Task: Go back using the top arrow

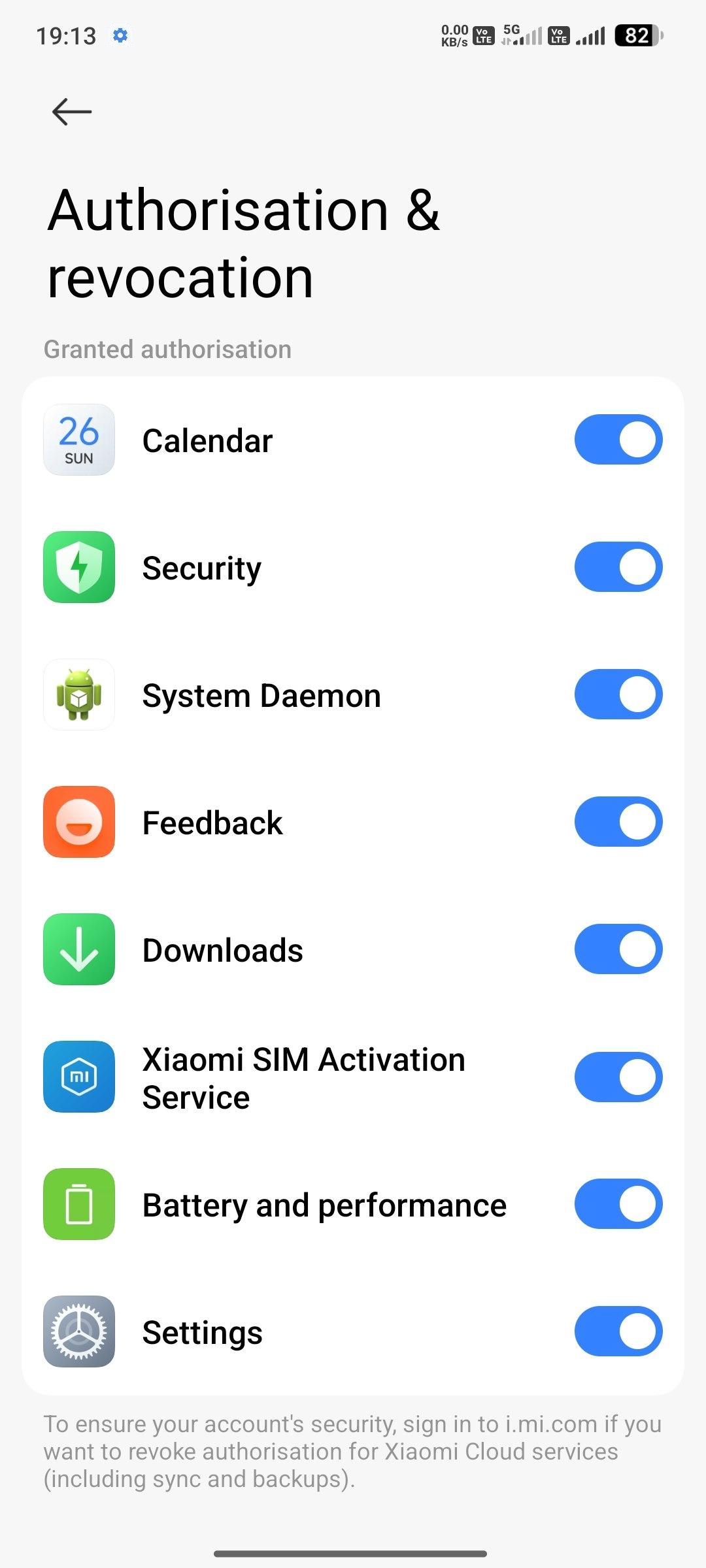Action: point(72,112)
